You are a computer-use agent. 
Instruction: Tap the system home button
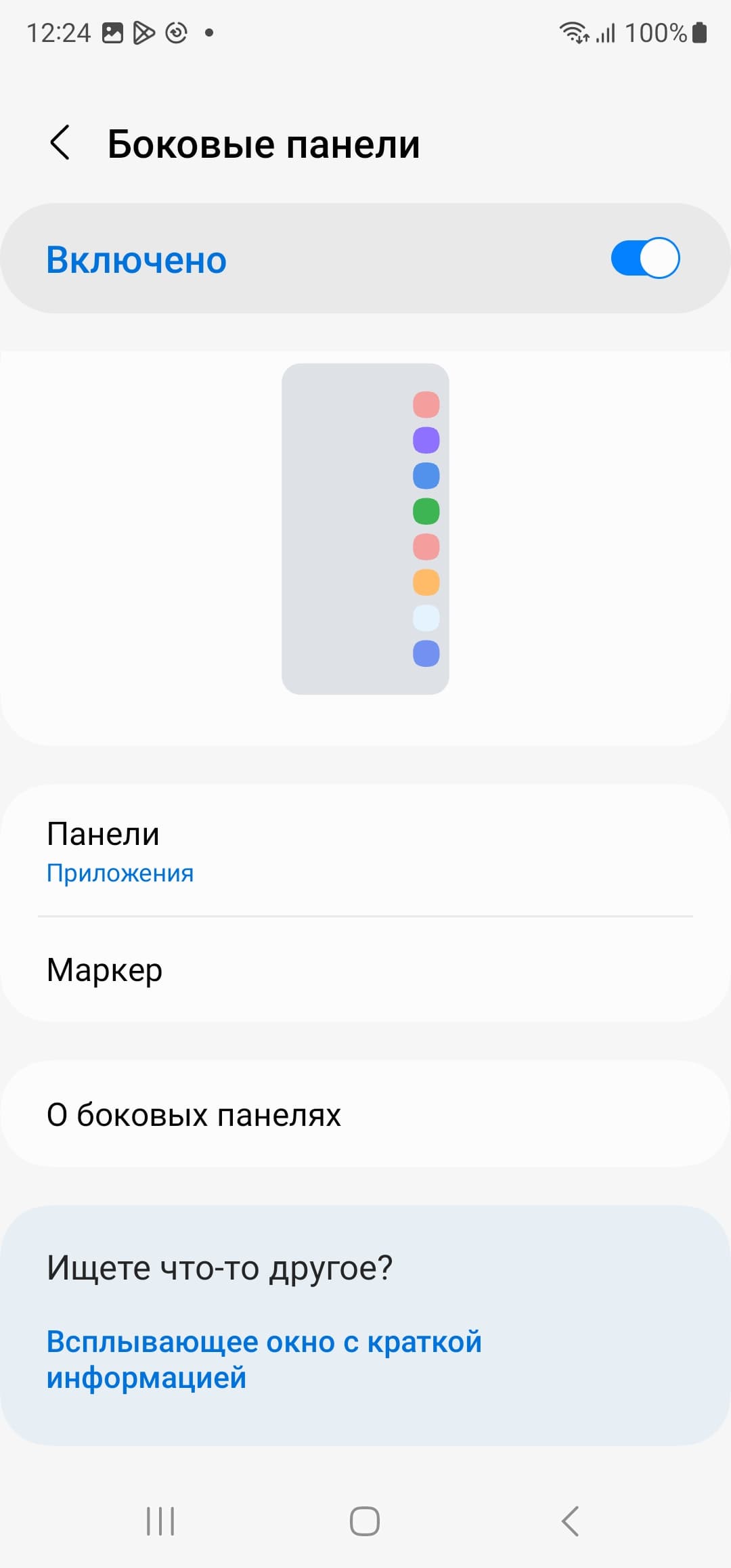[365, 1521]
